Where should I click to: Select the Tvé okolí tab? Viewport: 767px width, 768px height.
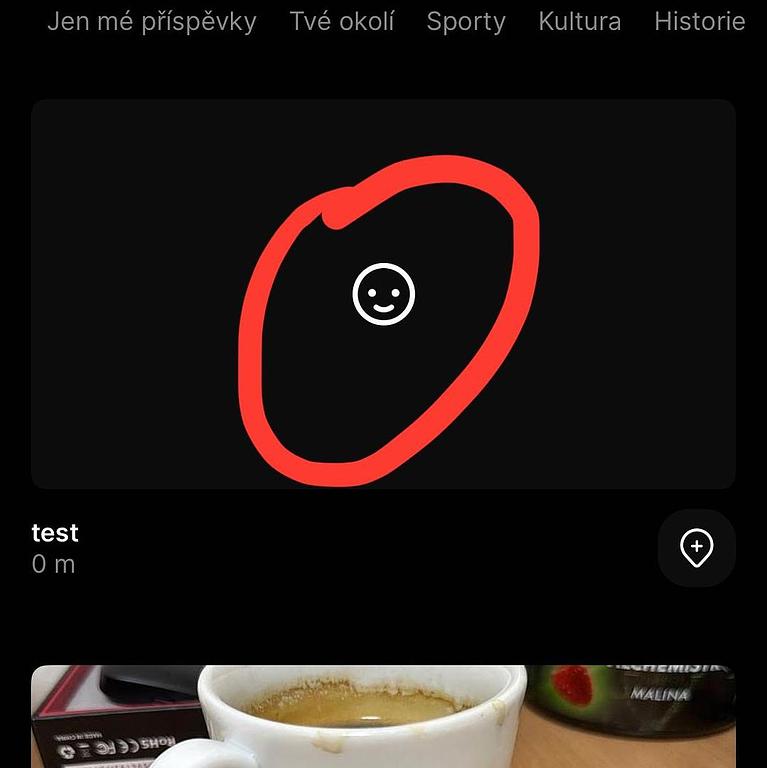pos(341,21)
